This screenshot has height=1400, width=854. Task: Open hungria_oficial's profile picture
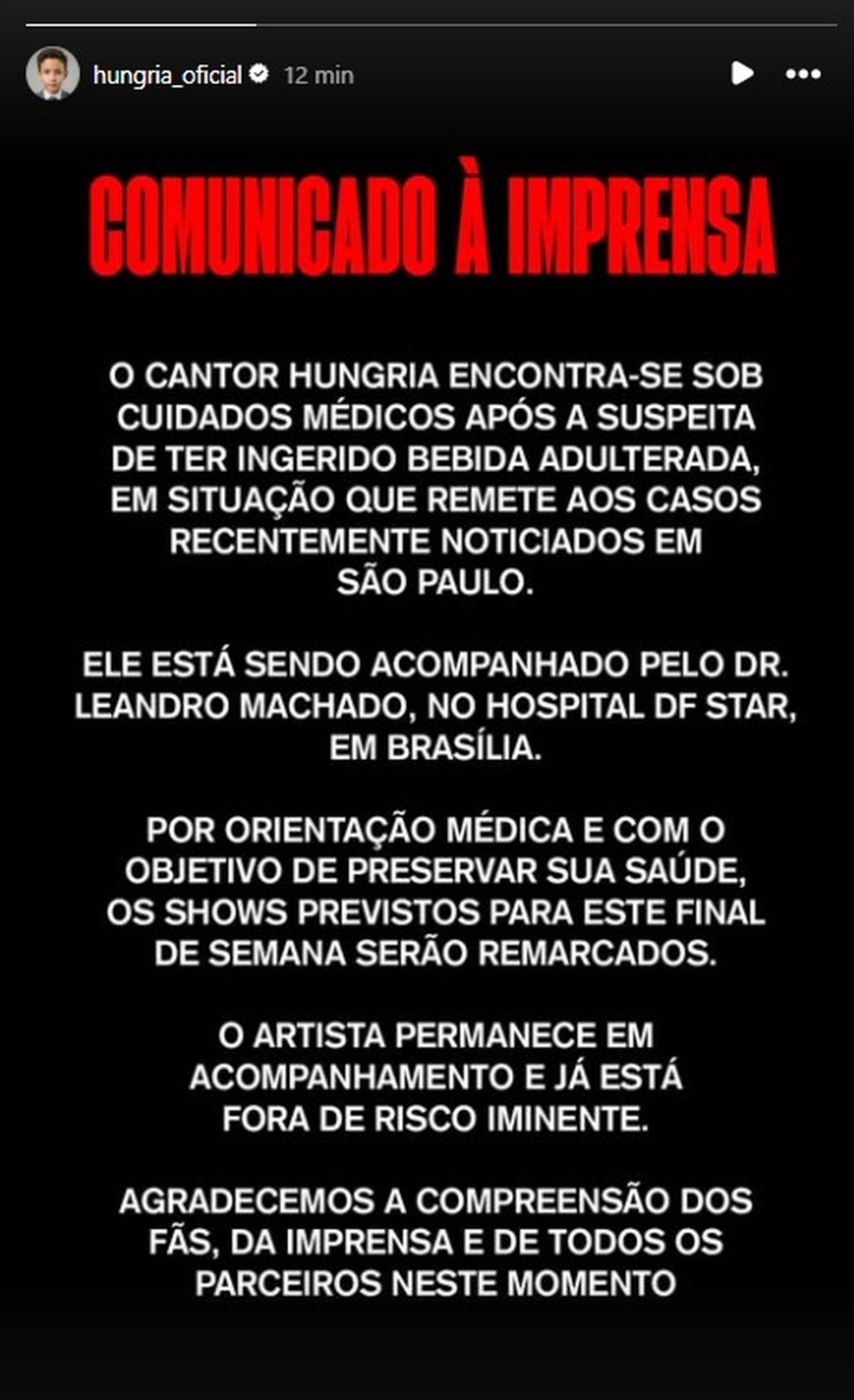point(52,75)
